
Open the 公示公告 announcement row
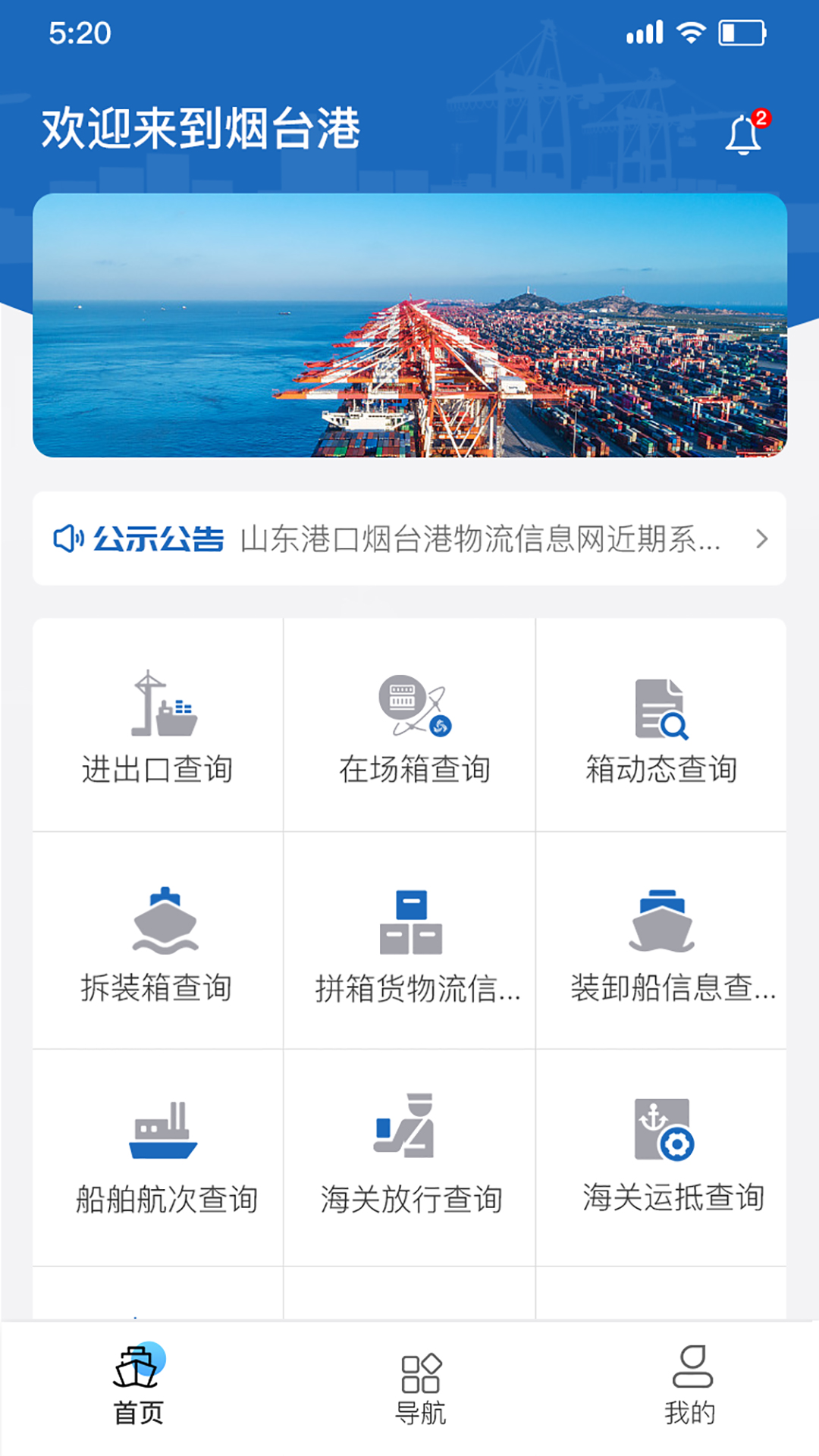click(x=409, y=538)
